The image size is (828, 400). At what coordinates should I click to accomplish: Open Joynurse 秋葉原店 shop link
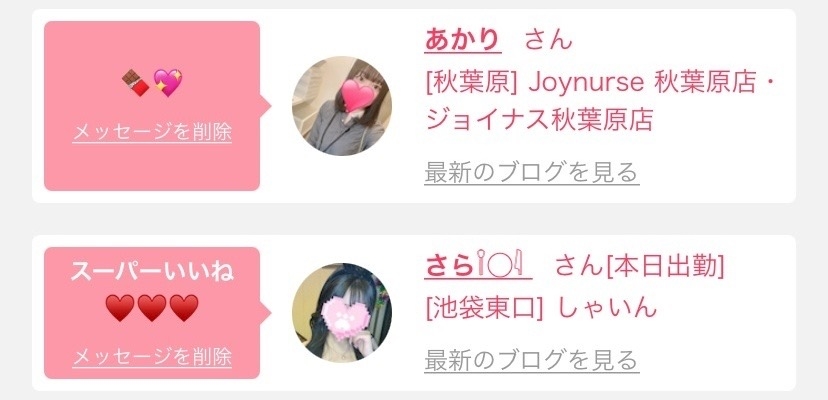tap(600, 100)
